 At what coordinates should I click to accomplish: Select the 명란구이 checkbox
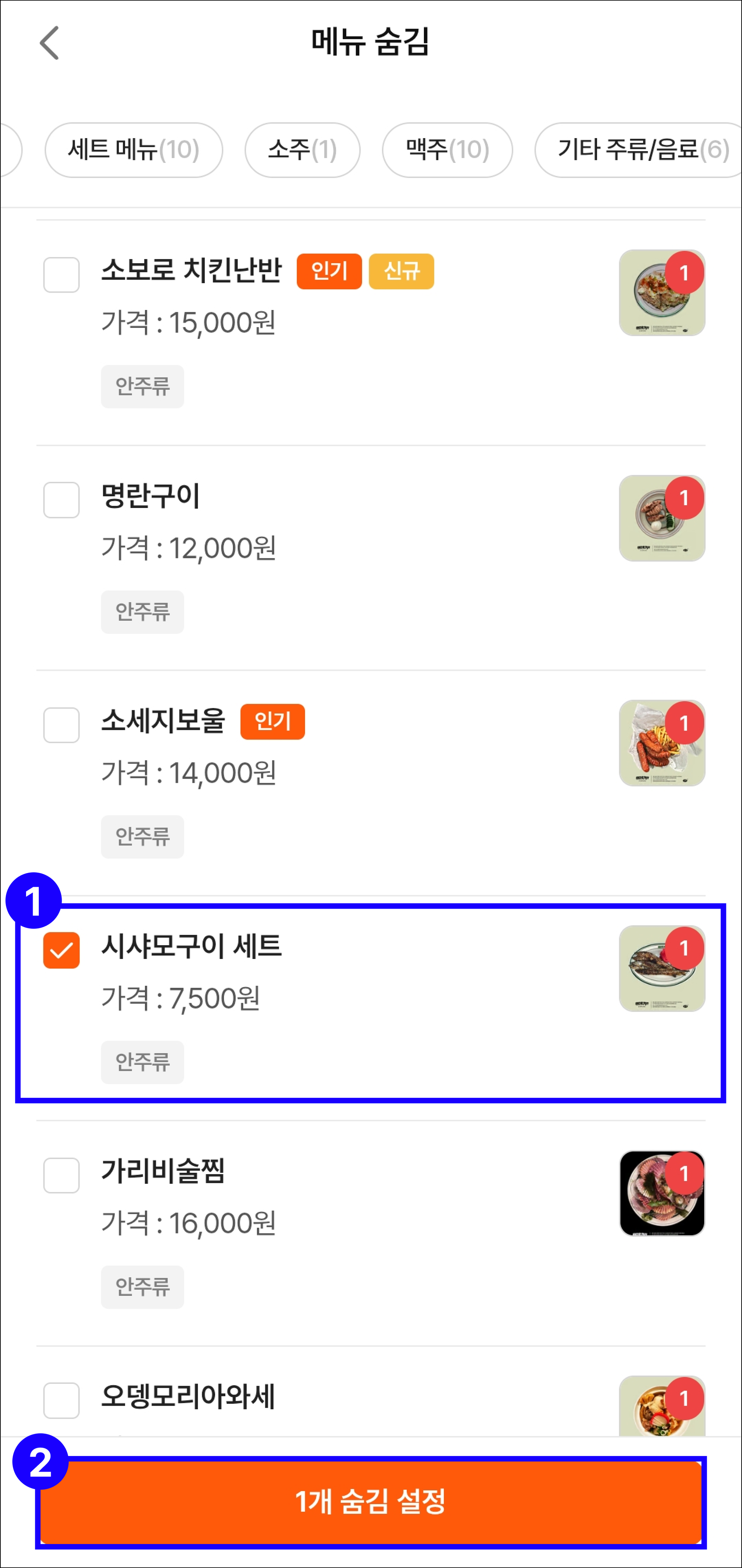pyautogui.click(x=62, y=500)
